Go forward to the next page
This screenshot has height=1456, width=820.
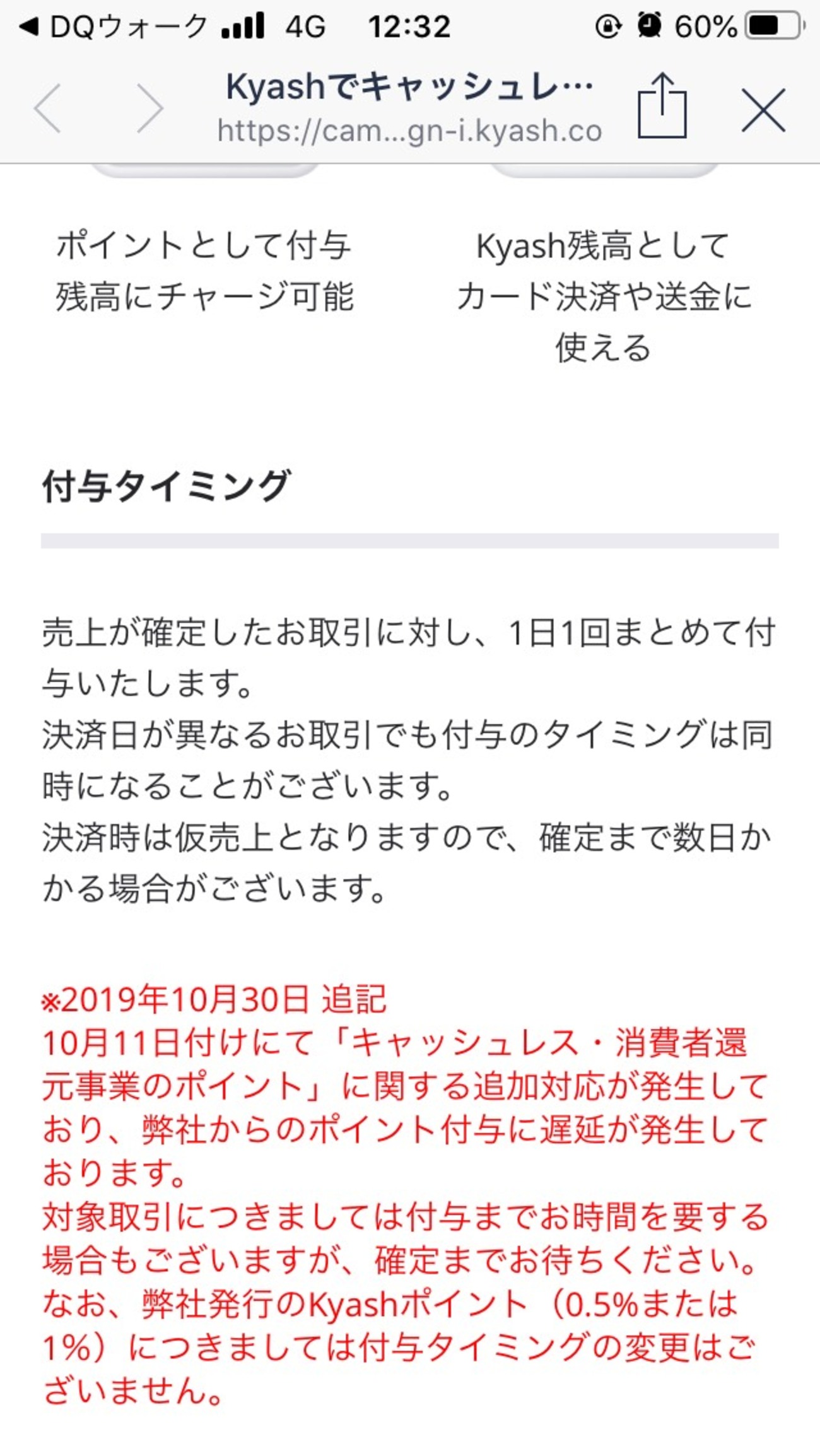click(x=150, y=109)
